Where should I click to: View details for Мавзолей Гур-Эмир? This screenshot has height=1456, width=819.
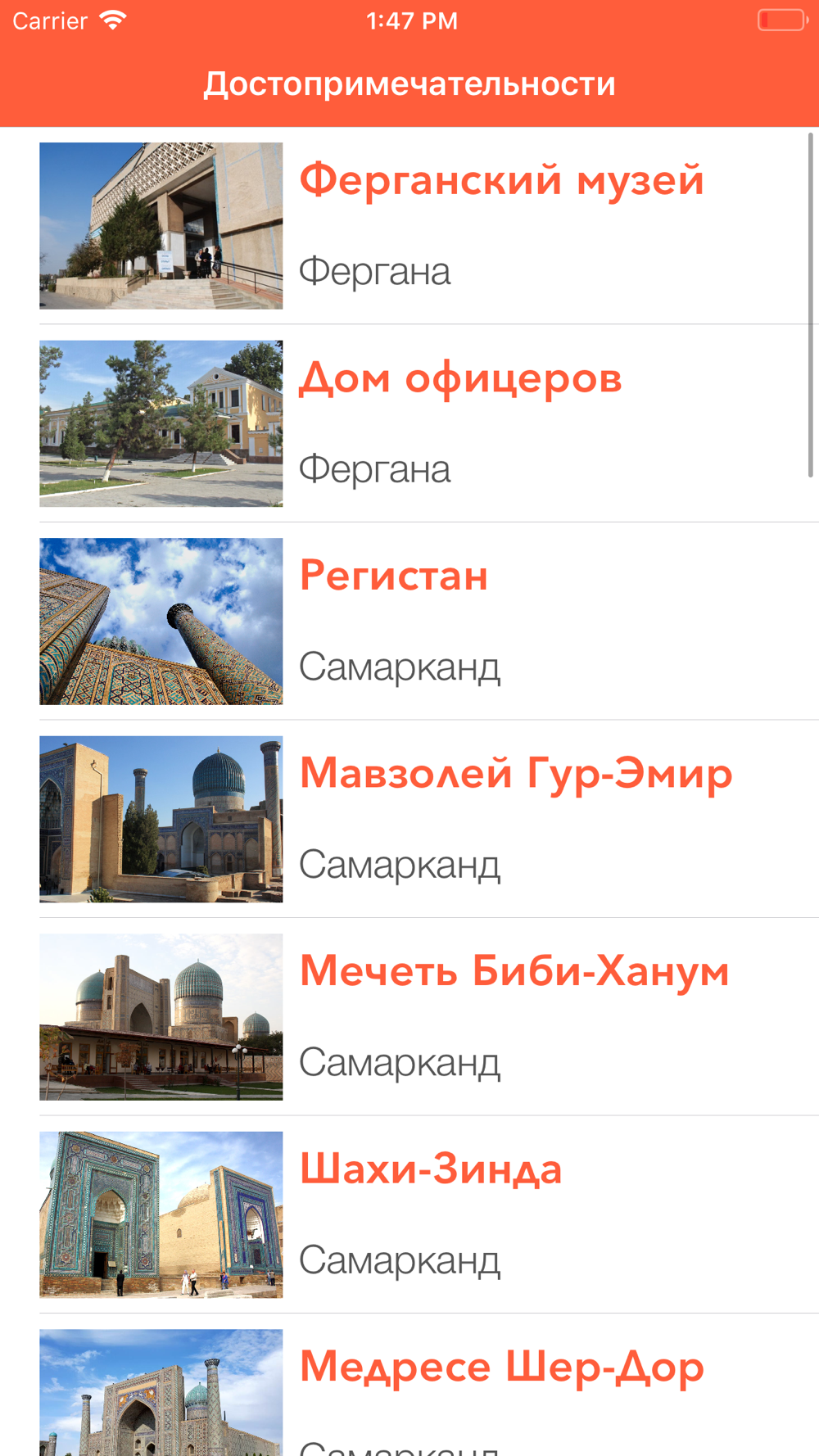pyautogui.click(x=409, y=819)
